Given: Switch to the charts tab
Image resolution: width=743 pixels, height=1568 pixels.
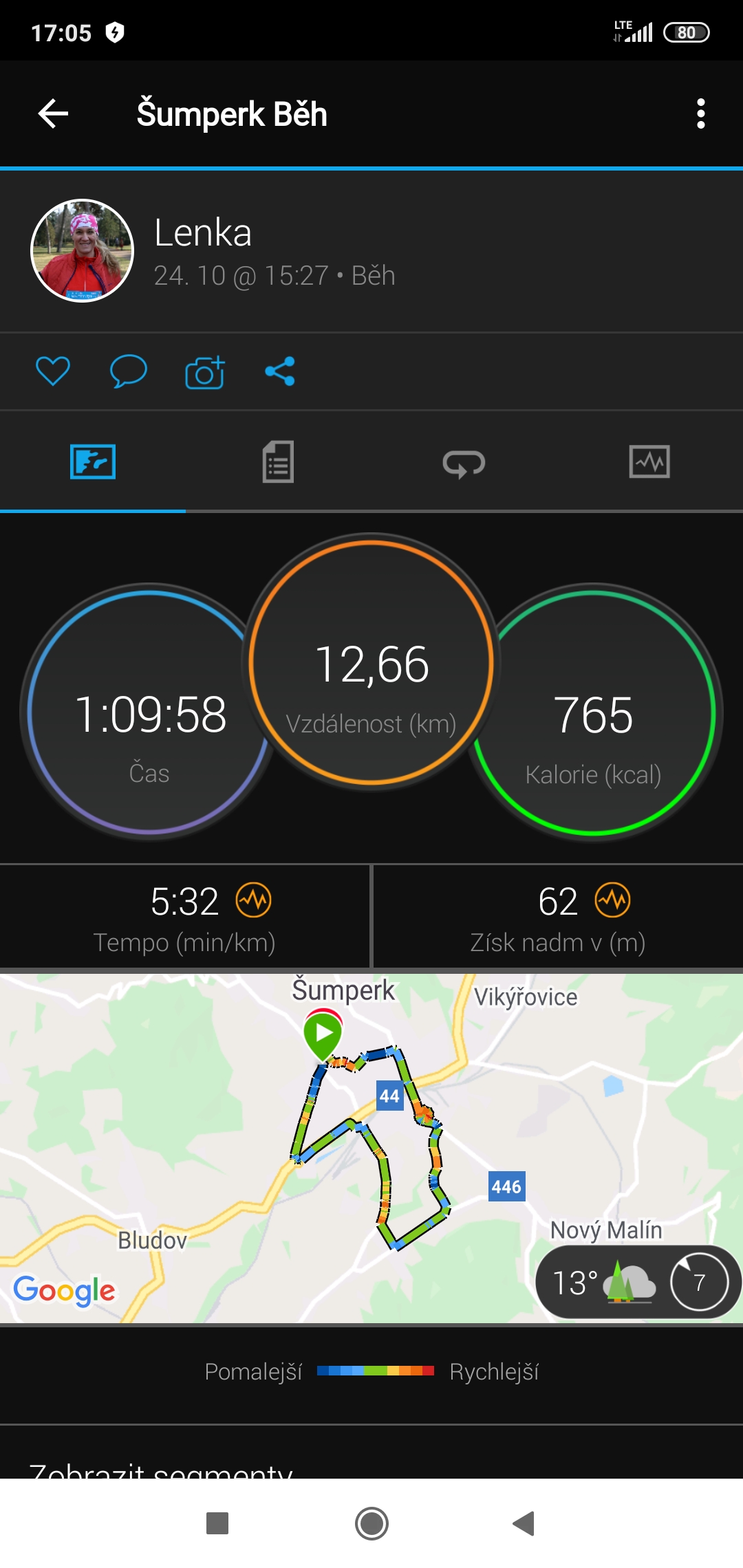Looking at the screenshot, I should (x=649, y=461).
